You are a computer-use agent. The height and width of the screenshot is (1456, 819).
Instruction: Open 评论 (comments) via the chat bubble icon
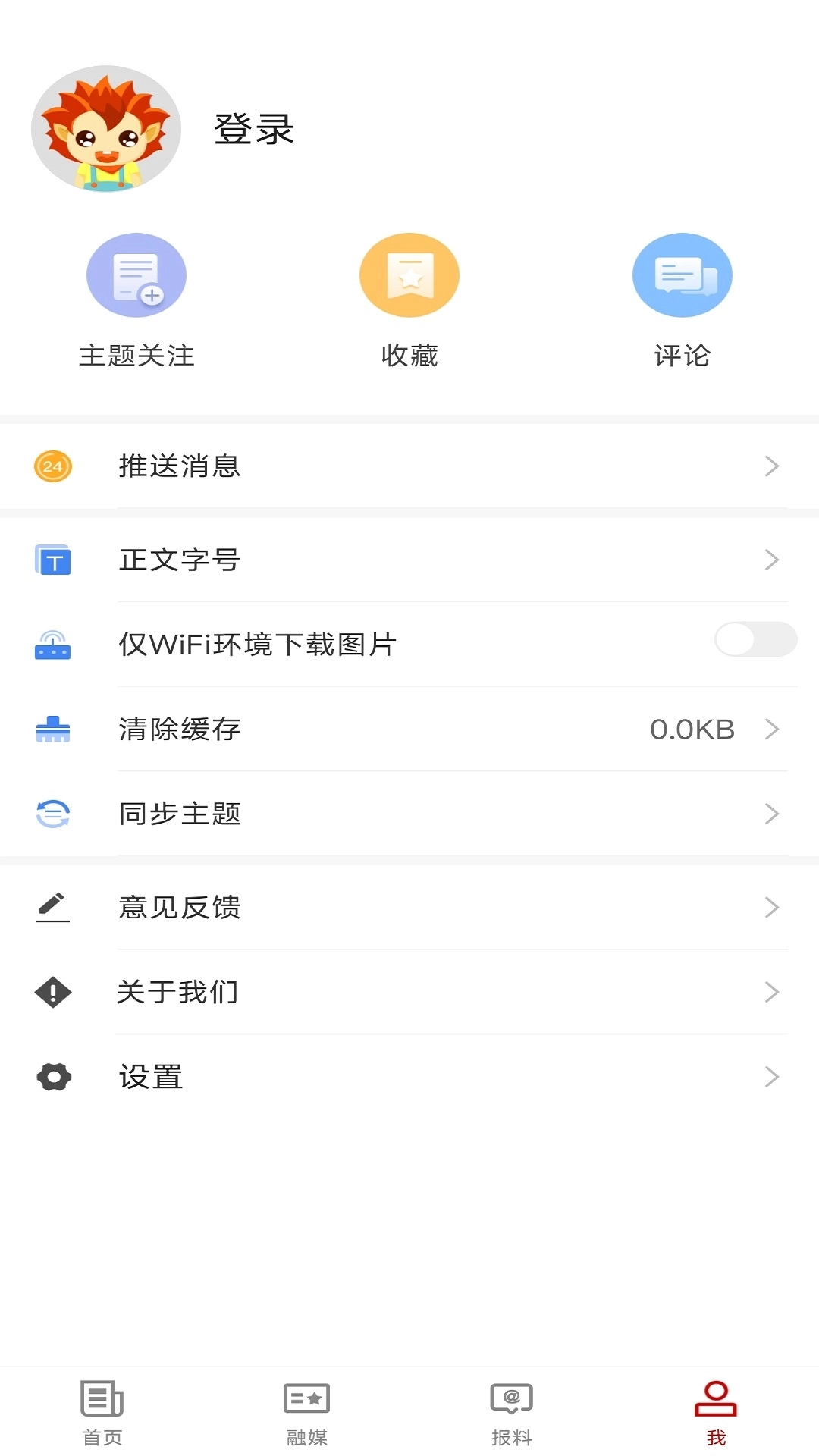(x=682, y=275)
